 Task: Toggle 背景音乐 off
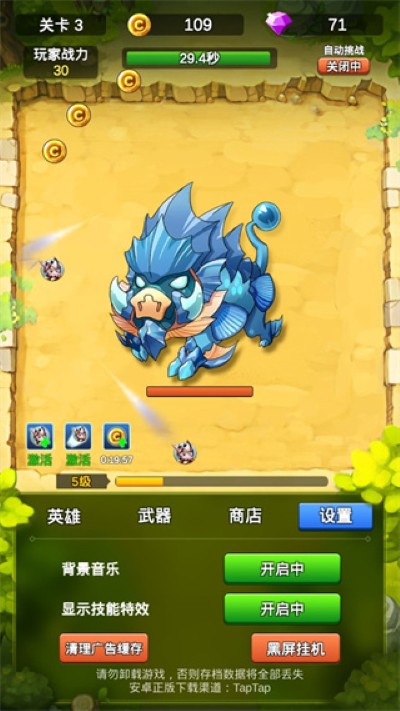[282, 569]
